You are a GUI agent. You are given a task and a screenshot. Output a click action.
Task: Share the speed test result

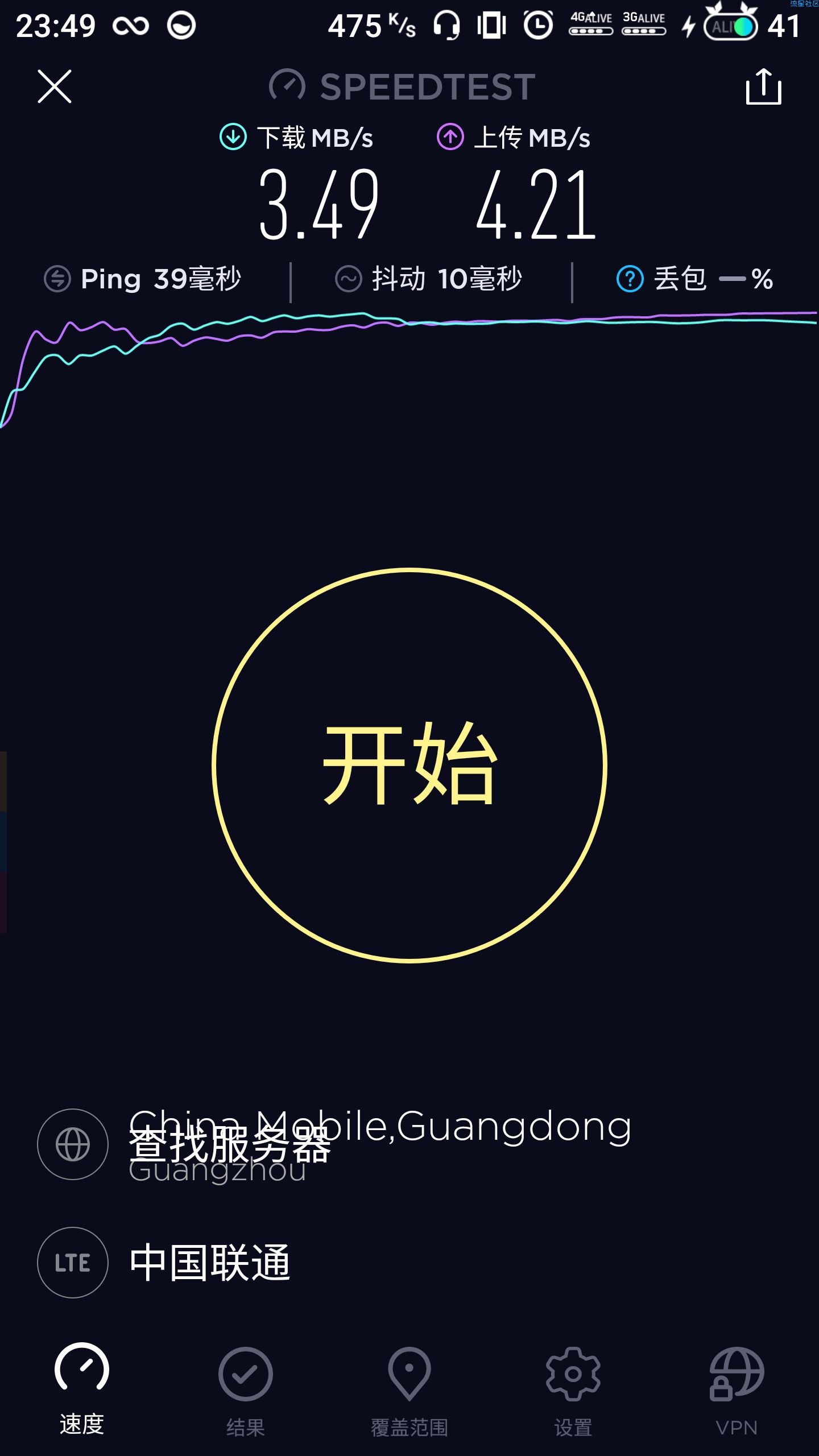(x=763, y=86)
